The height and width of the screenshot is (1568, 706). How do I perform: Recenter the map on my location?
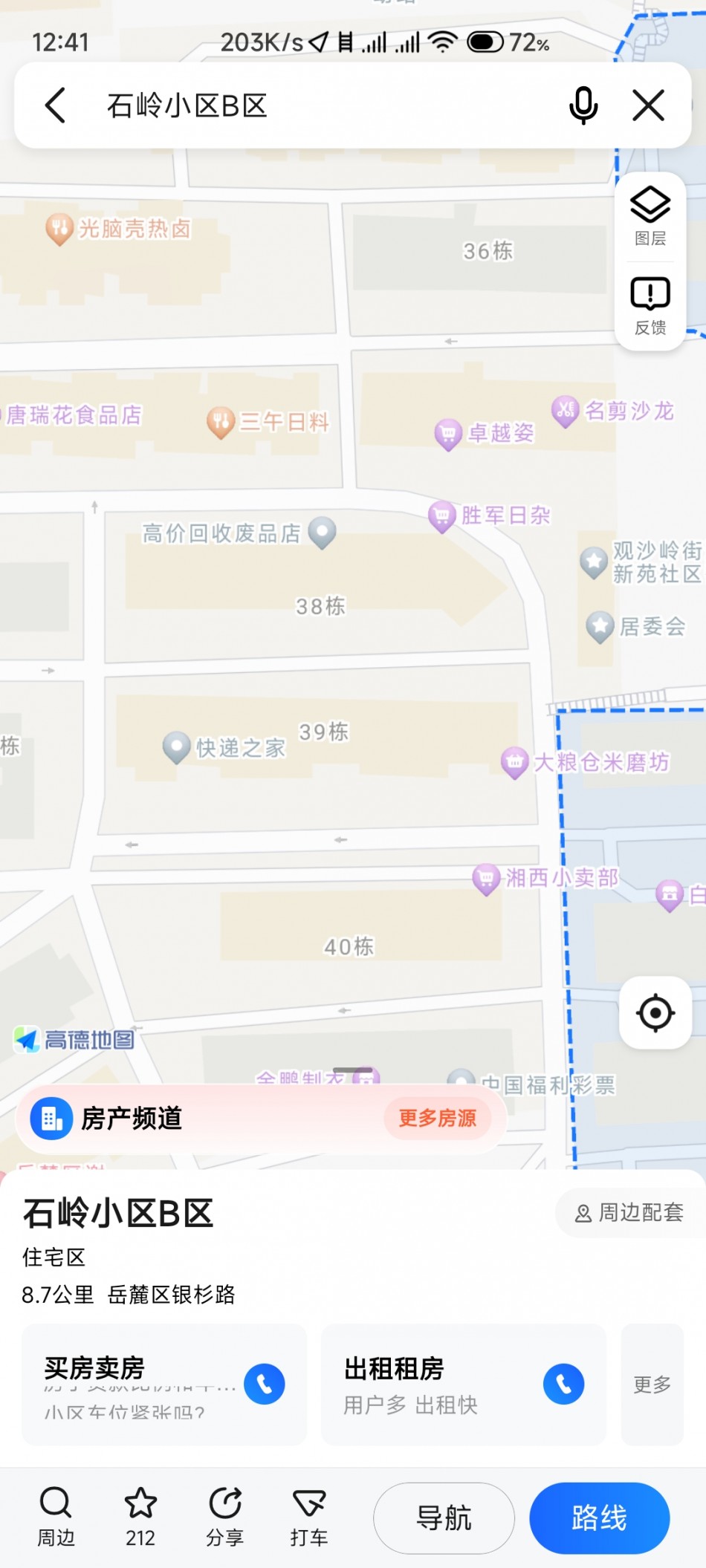point(655,1013)
